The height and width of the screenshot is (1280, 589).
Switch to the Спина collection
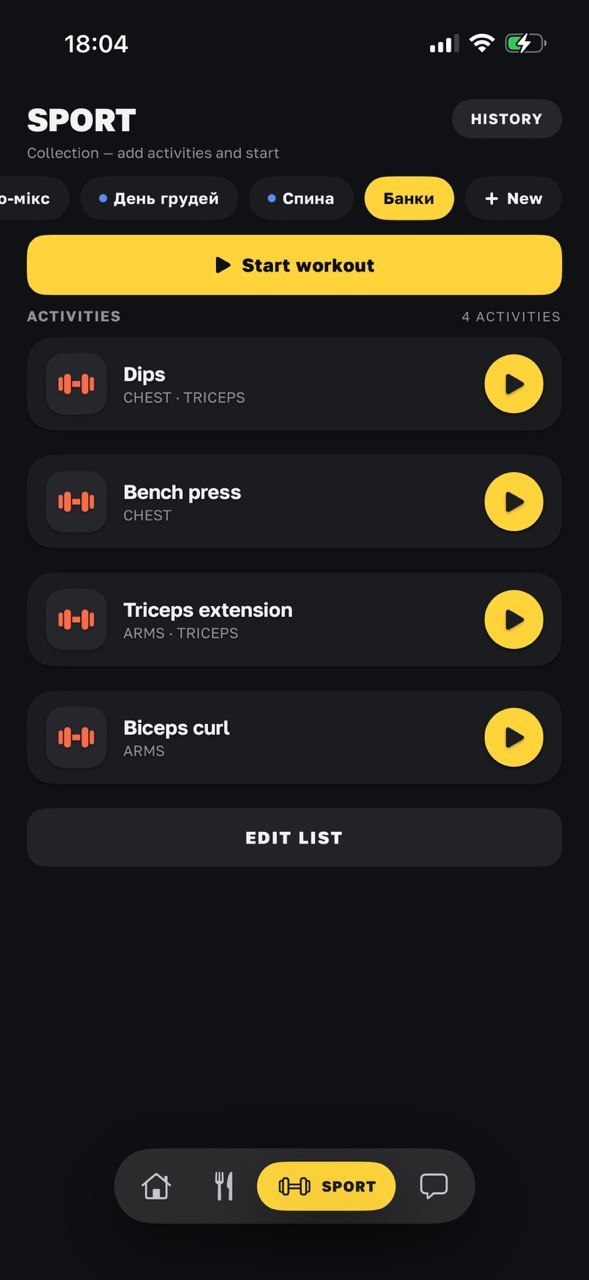click(x=301, y=198)
